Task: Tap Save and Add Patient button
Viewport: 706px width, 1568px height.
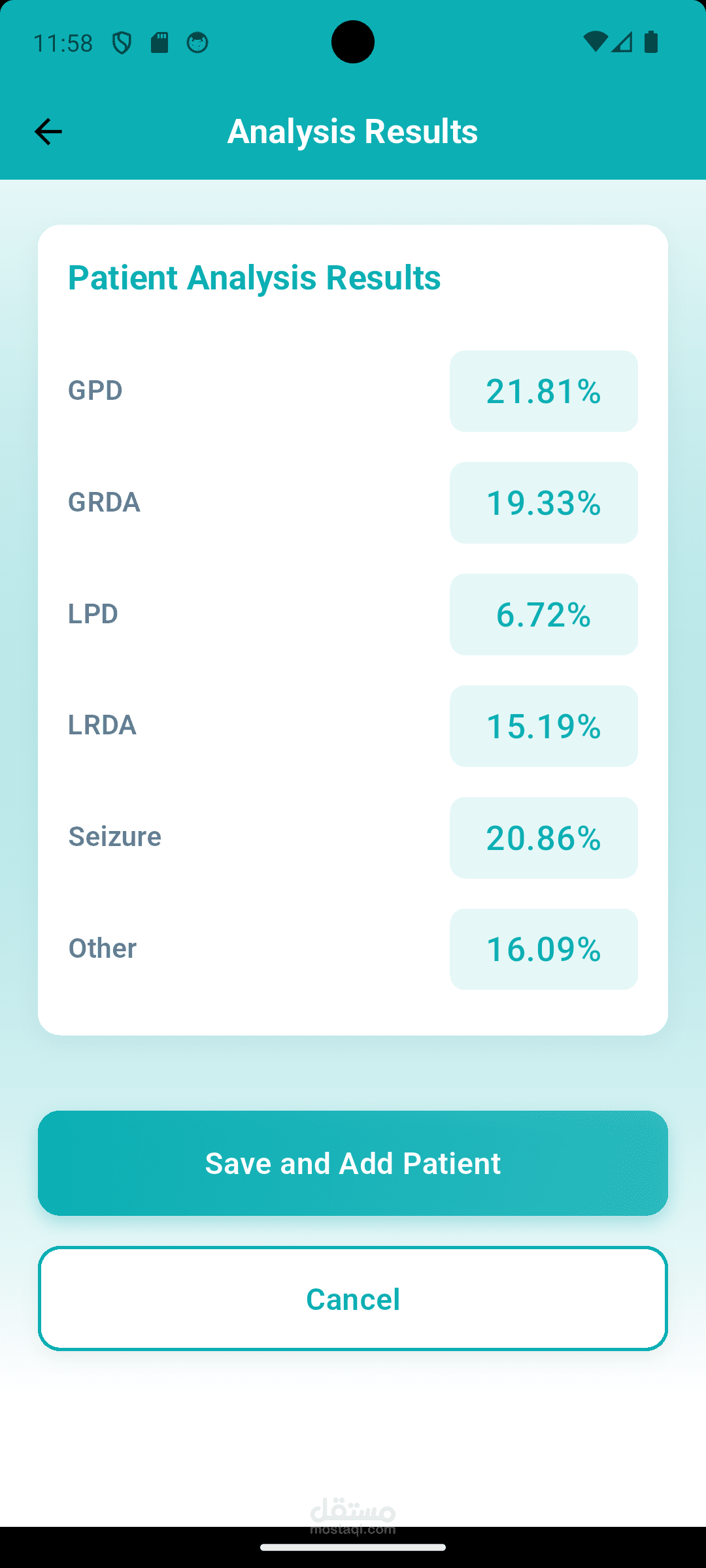Action: pos(353,1163)
